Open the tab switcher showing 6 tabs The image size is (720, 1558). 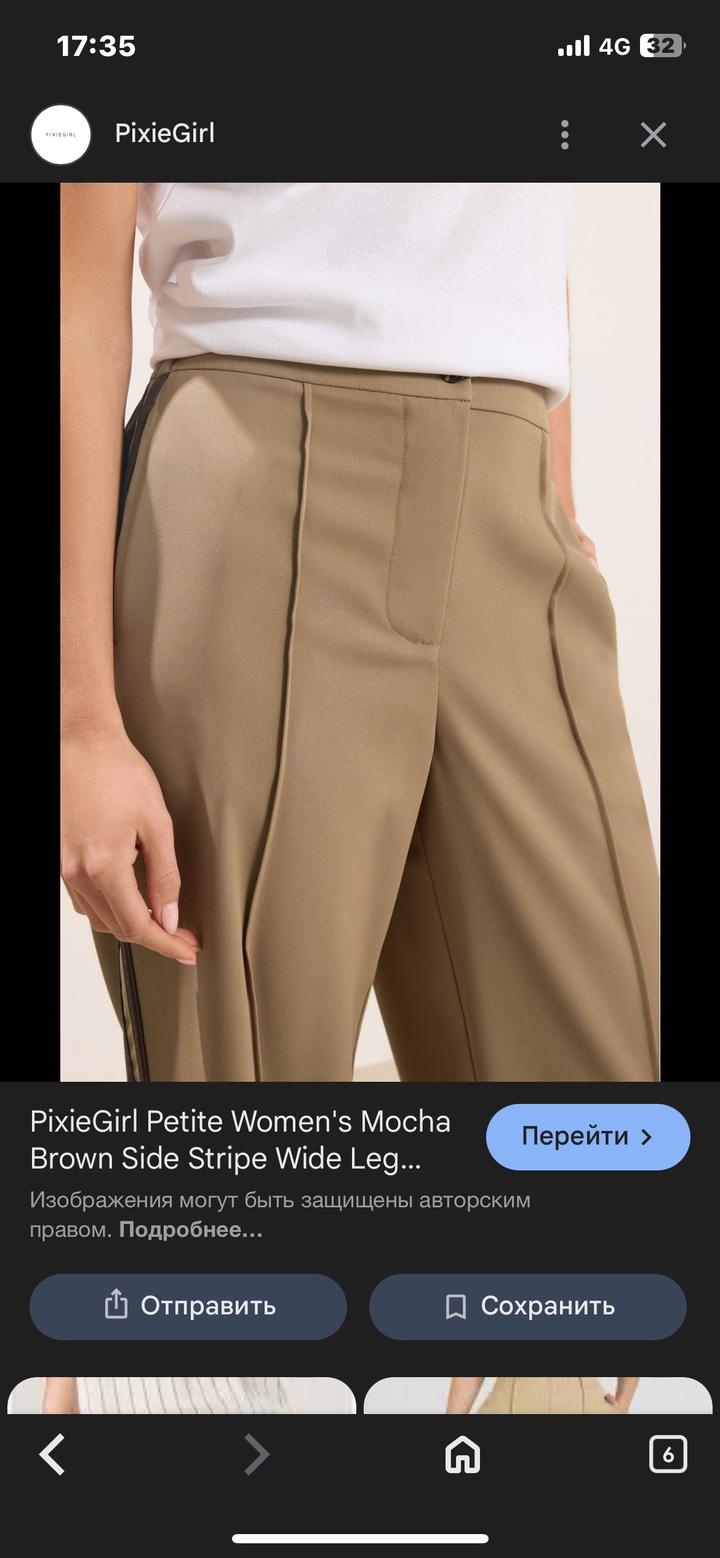pyautogui.click(x=668, y=1454)
